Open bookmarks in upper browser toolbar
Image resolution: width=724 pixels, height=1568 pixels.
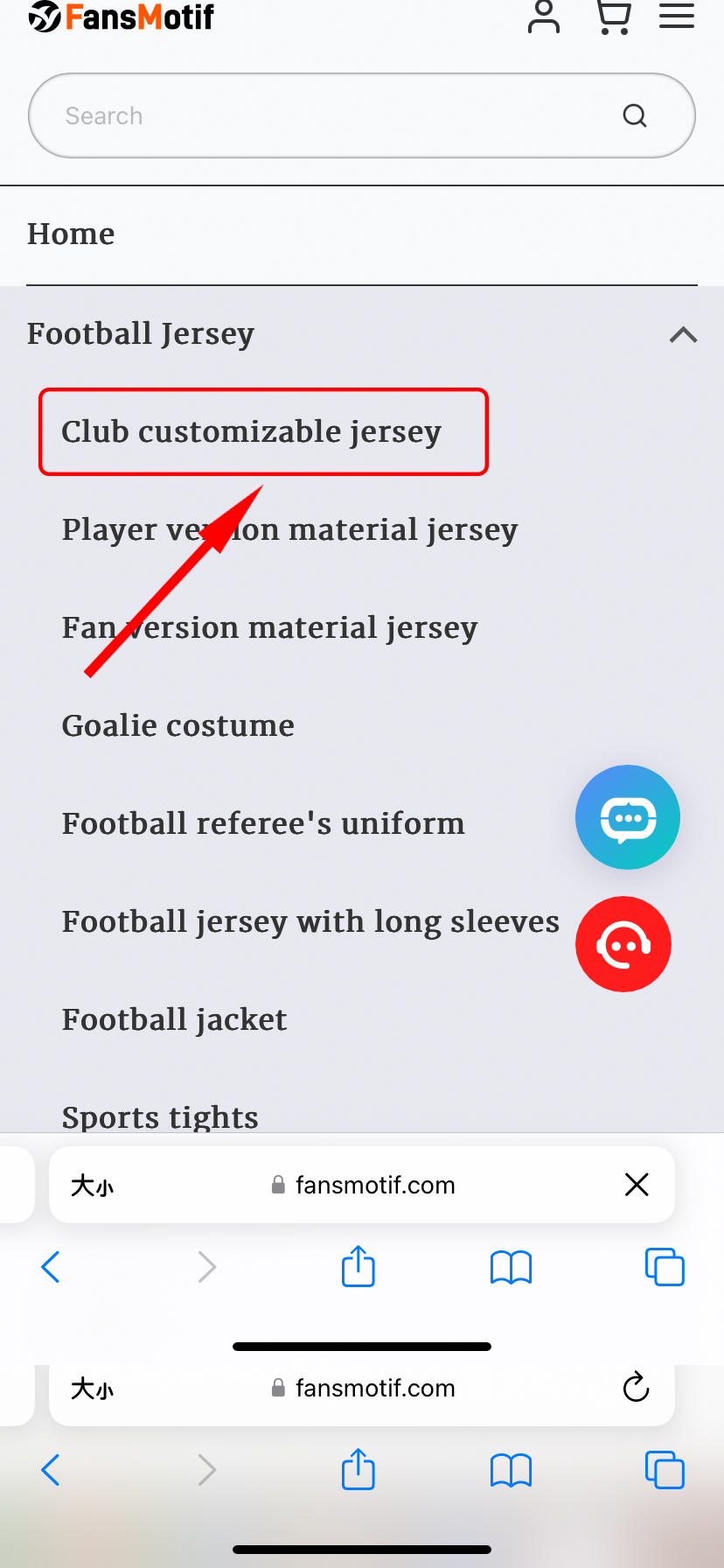click(511, 1266)
